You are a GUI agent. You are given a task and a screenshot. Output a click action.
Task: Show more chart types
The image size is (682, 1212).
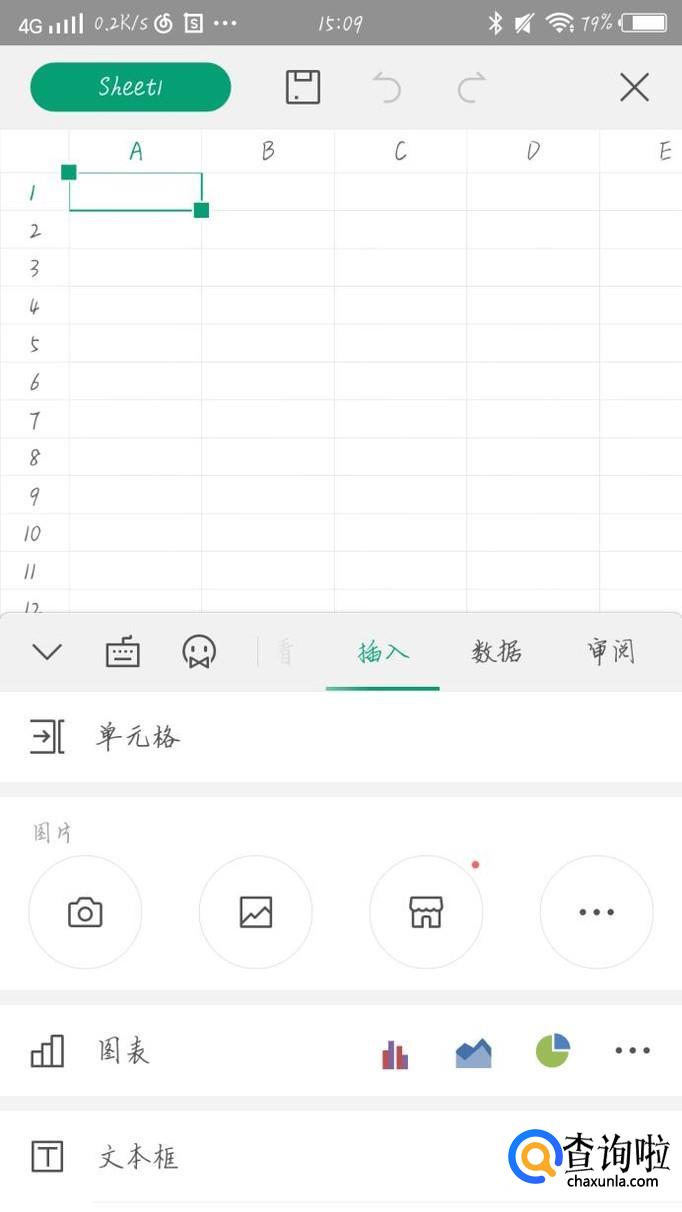coord(632,1051)
